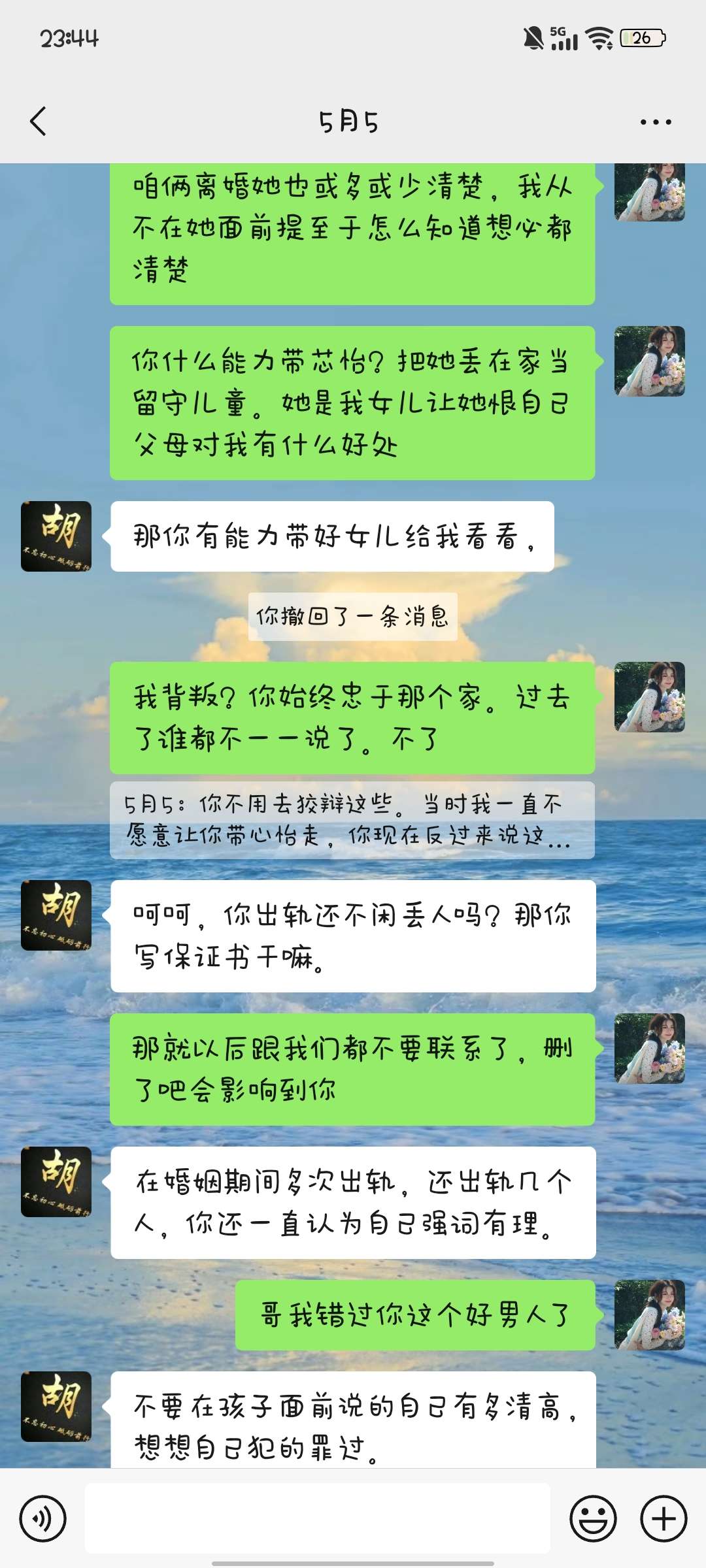Jump to quoted message 你不用去狡辩这些
Viewport: 706px width, 1568px height.
[x=352, y=820]
